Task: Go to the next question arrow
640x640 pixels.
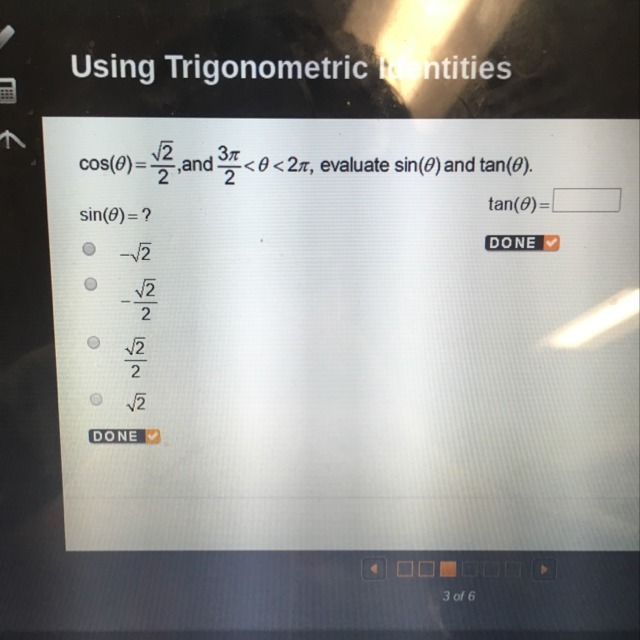Action: 543,569
